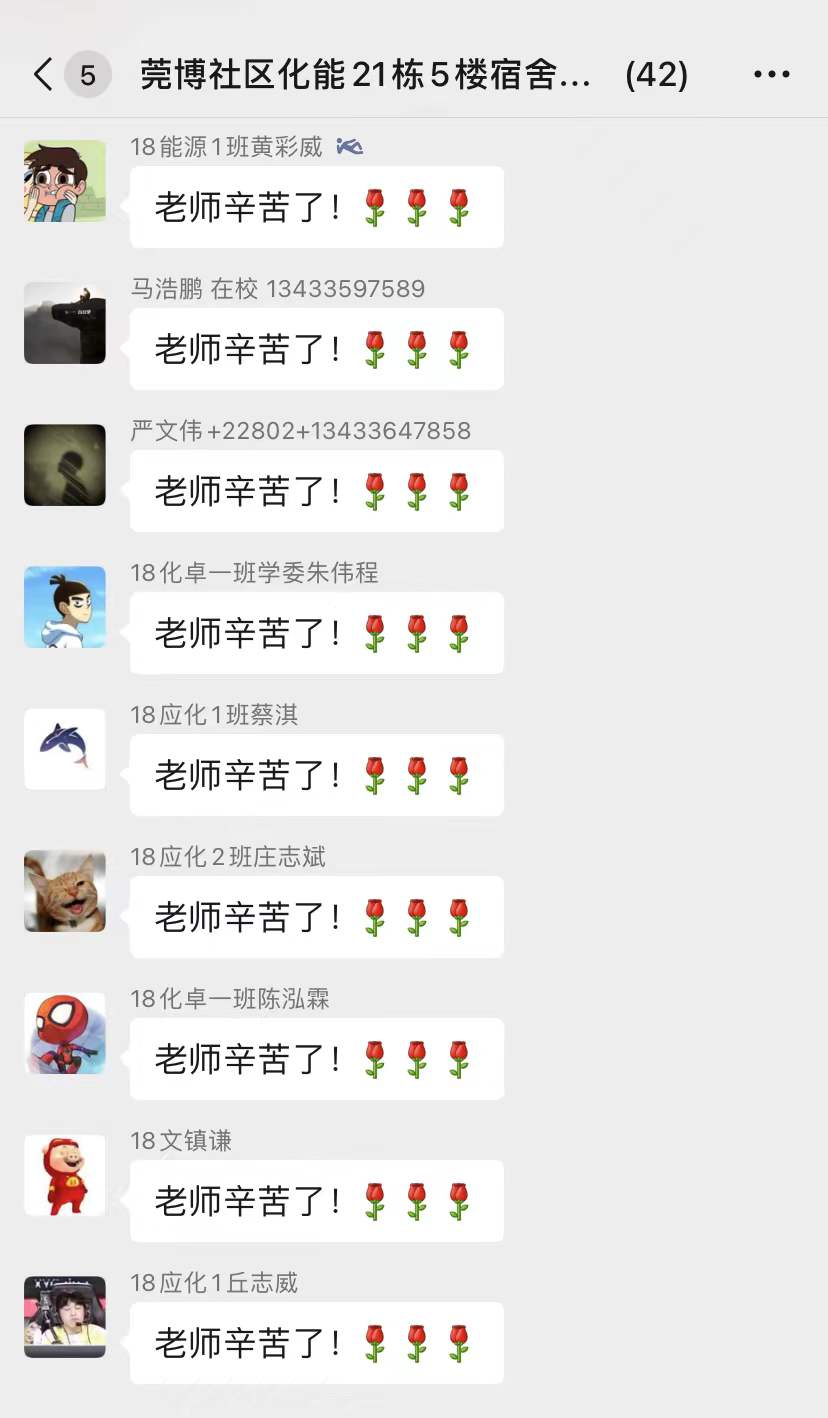This screenshot has width=828, height=1418.
Task: Open the avatar of 18化卓一班学委朱伟程
Action: 65,607
